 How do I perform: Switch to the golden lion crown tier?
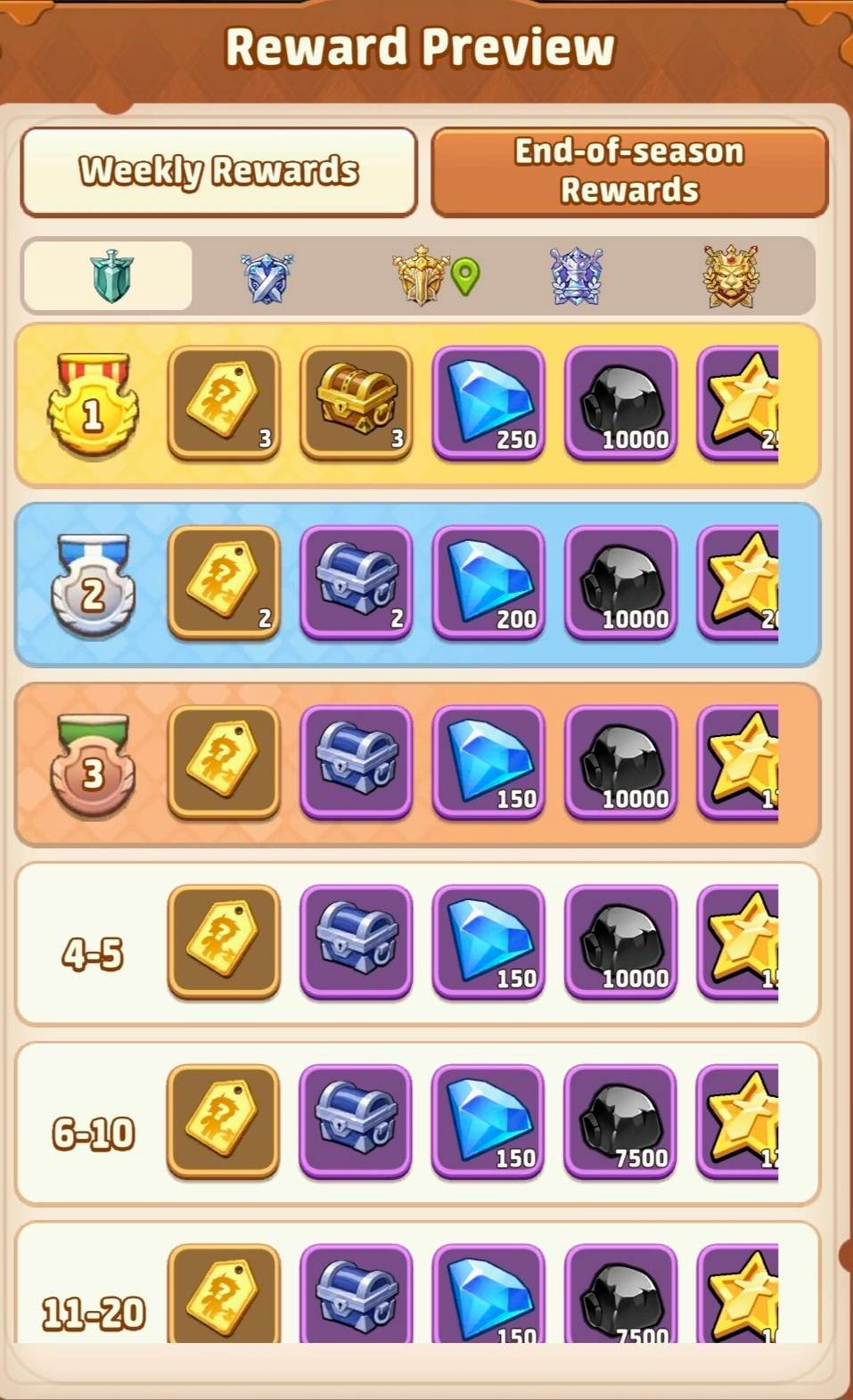click(731, 276)
